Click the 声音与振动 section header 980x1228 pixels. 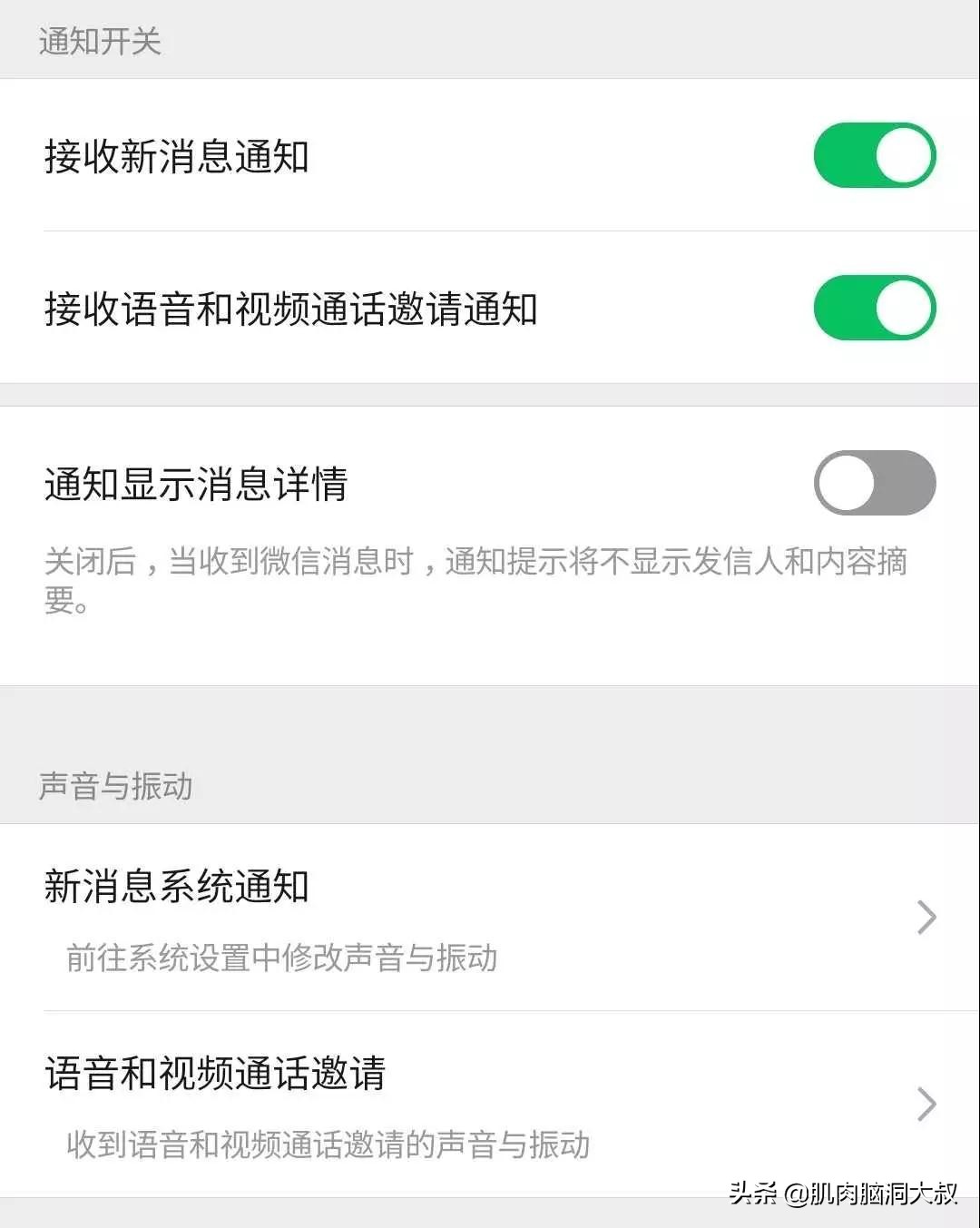point(114,786)
